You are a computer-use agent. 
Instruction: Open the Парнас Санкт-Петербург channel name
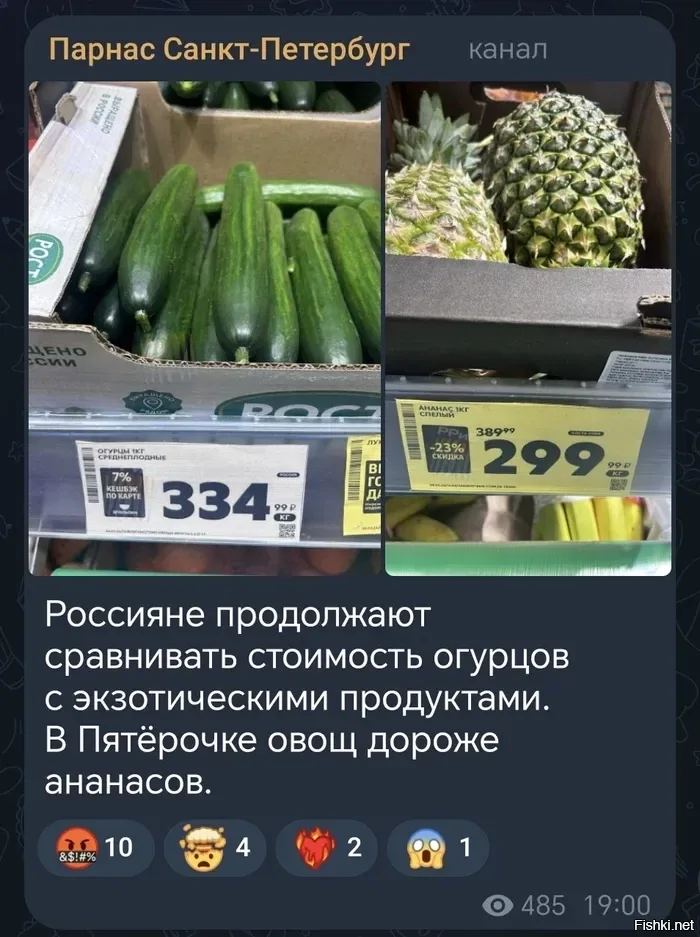(x=230, y=50)
